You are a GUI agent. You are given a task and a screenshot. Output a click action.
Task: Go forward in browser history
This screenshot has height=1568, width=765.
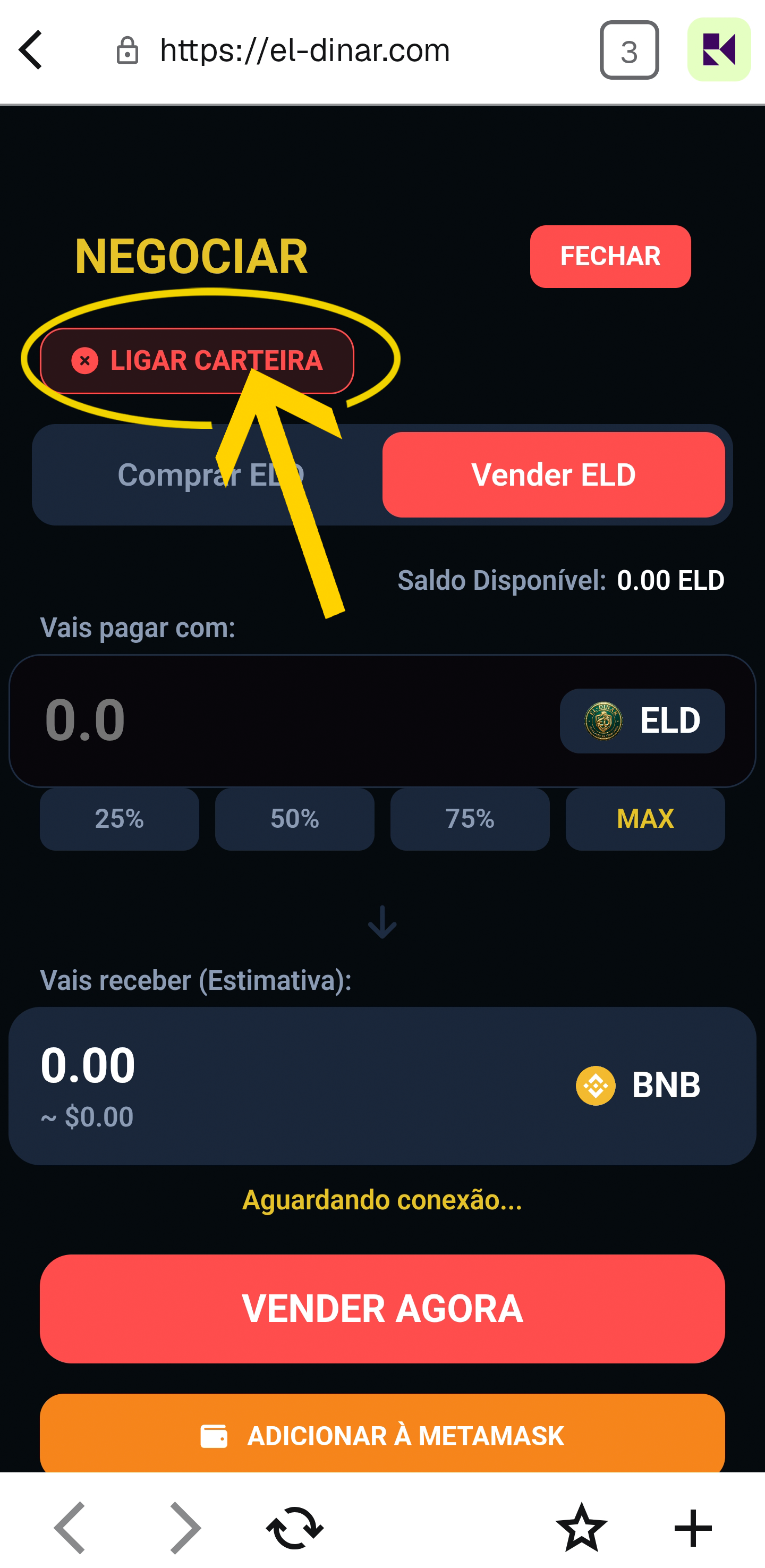184,1528
